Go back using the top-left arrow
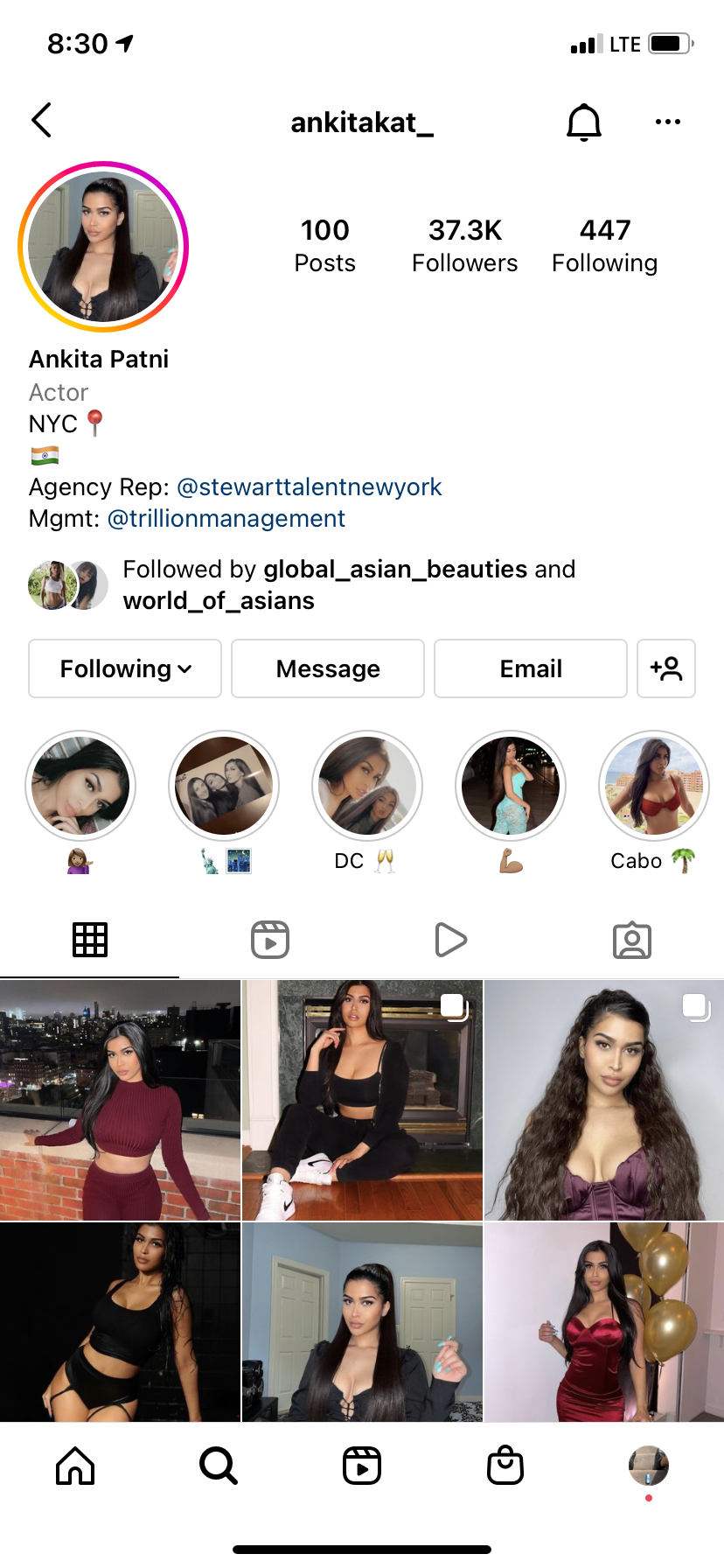 click(x=41, y=121)
